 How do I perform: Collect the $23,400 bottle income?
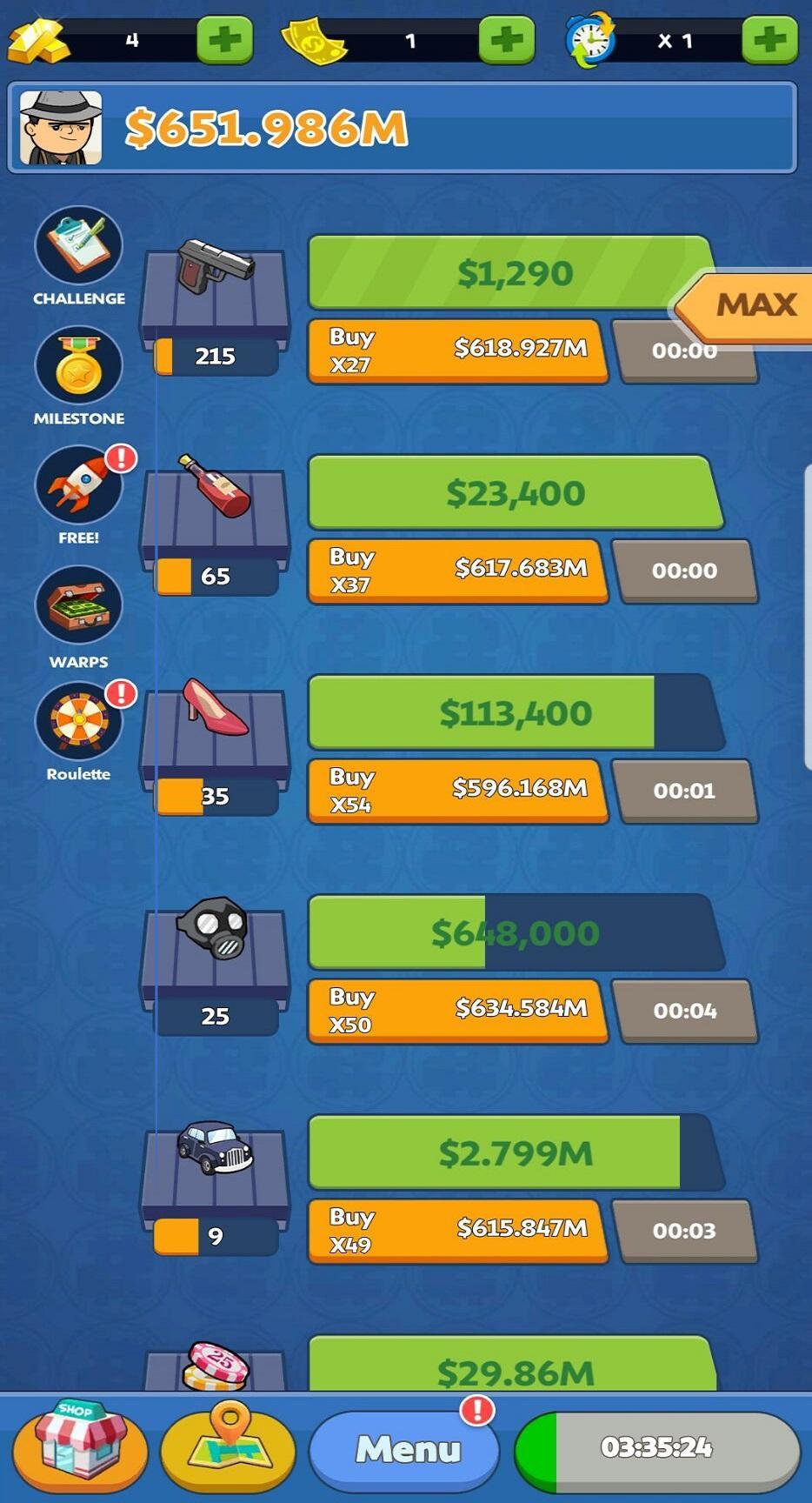515,493
